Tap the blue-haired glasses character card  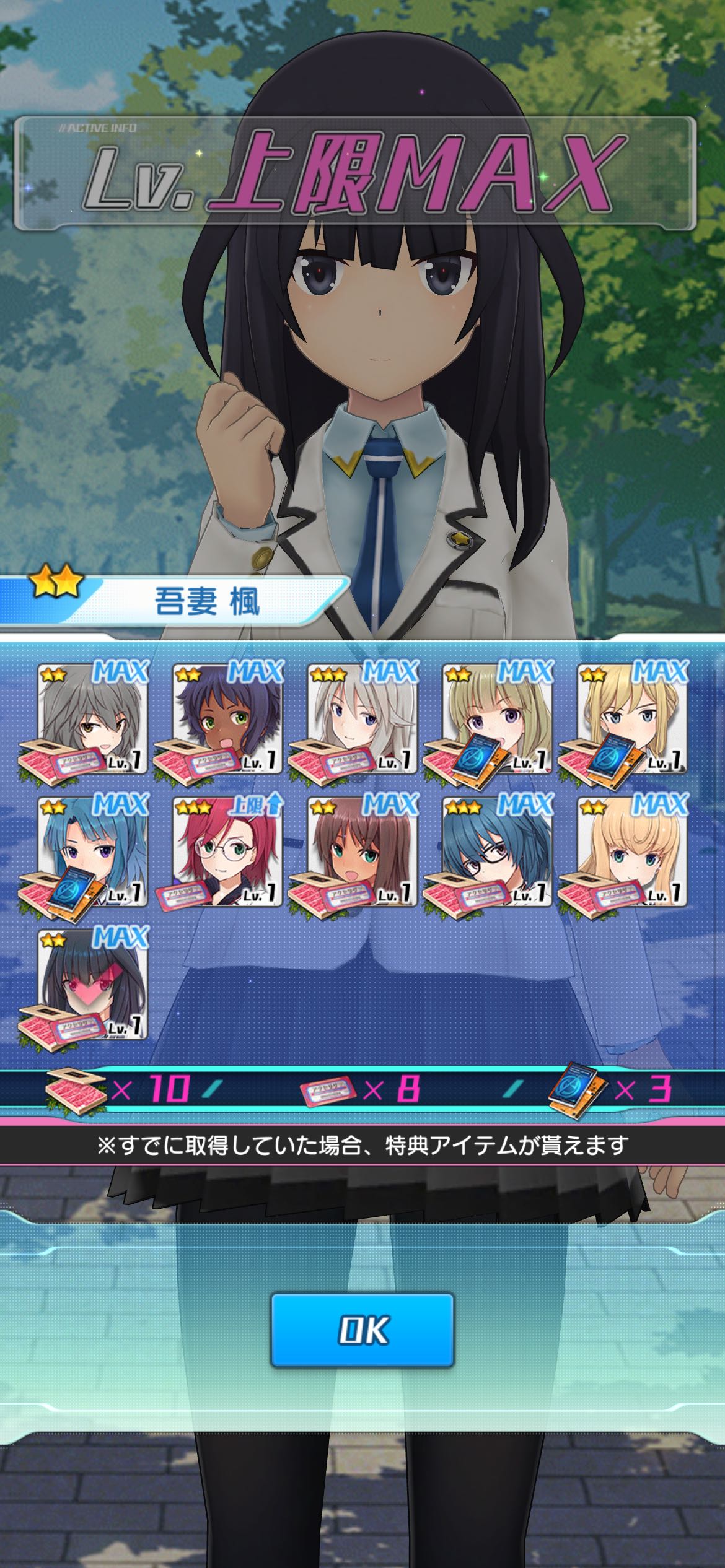498,851
